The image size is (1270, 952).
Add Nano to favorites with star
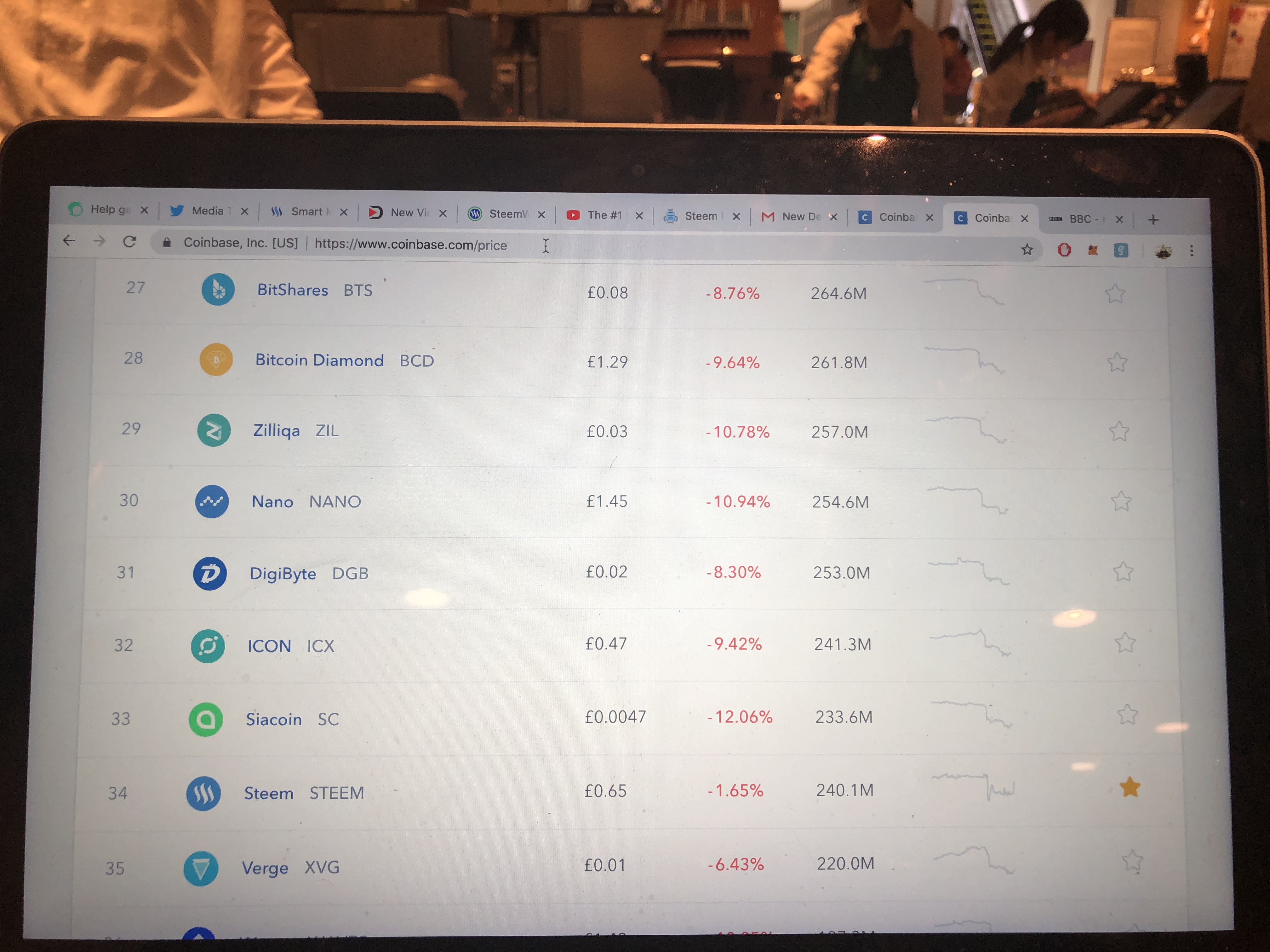coord(1121,501)
